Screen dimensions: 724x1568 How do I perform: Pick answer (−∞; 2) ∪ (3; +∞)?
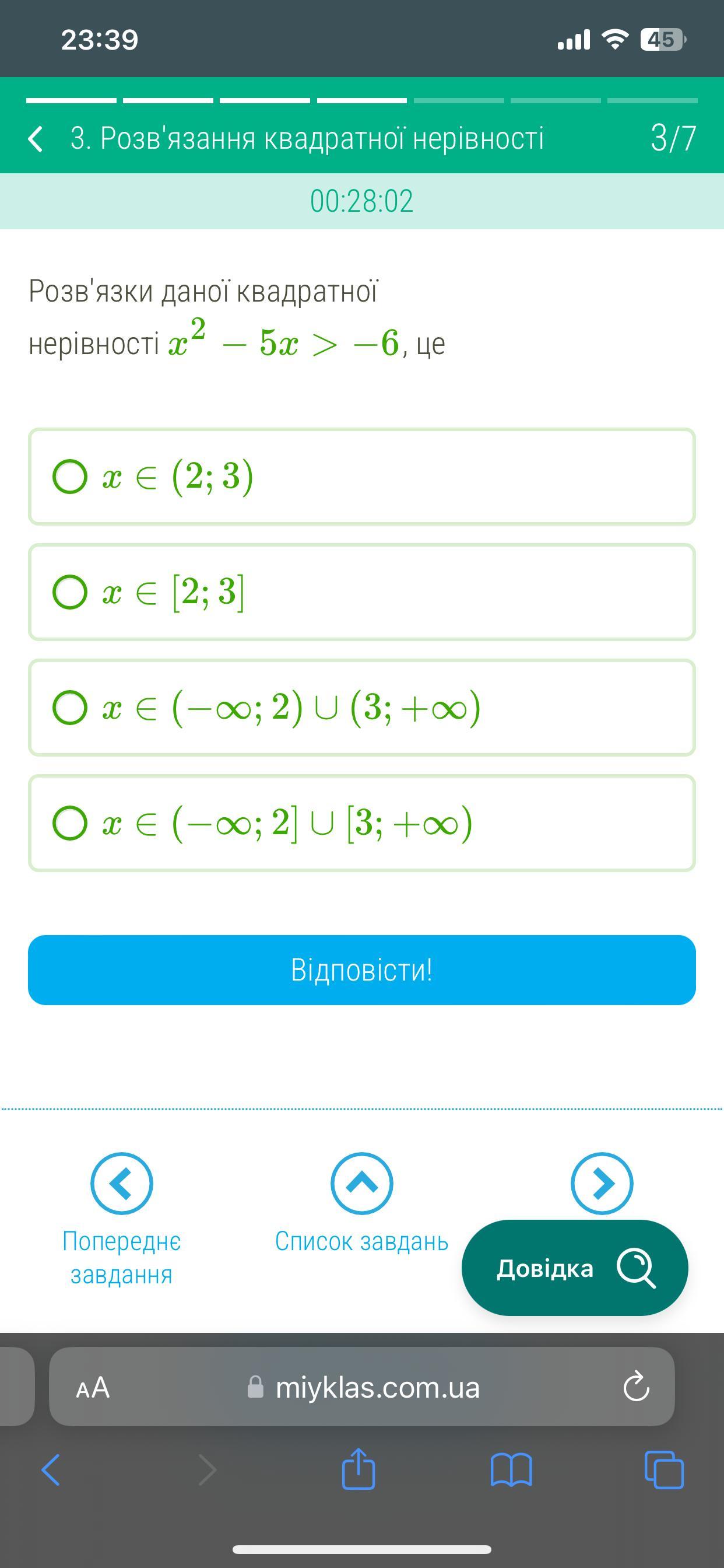[x=70, y=708]
